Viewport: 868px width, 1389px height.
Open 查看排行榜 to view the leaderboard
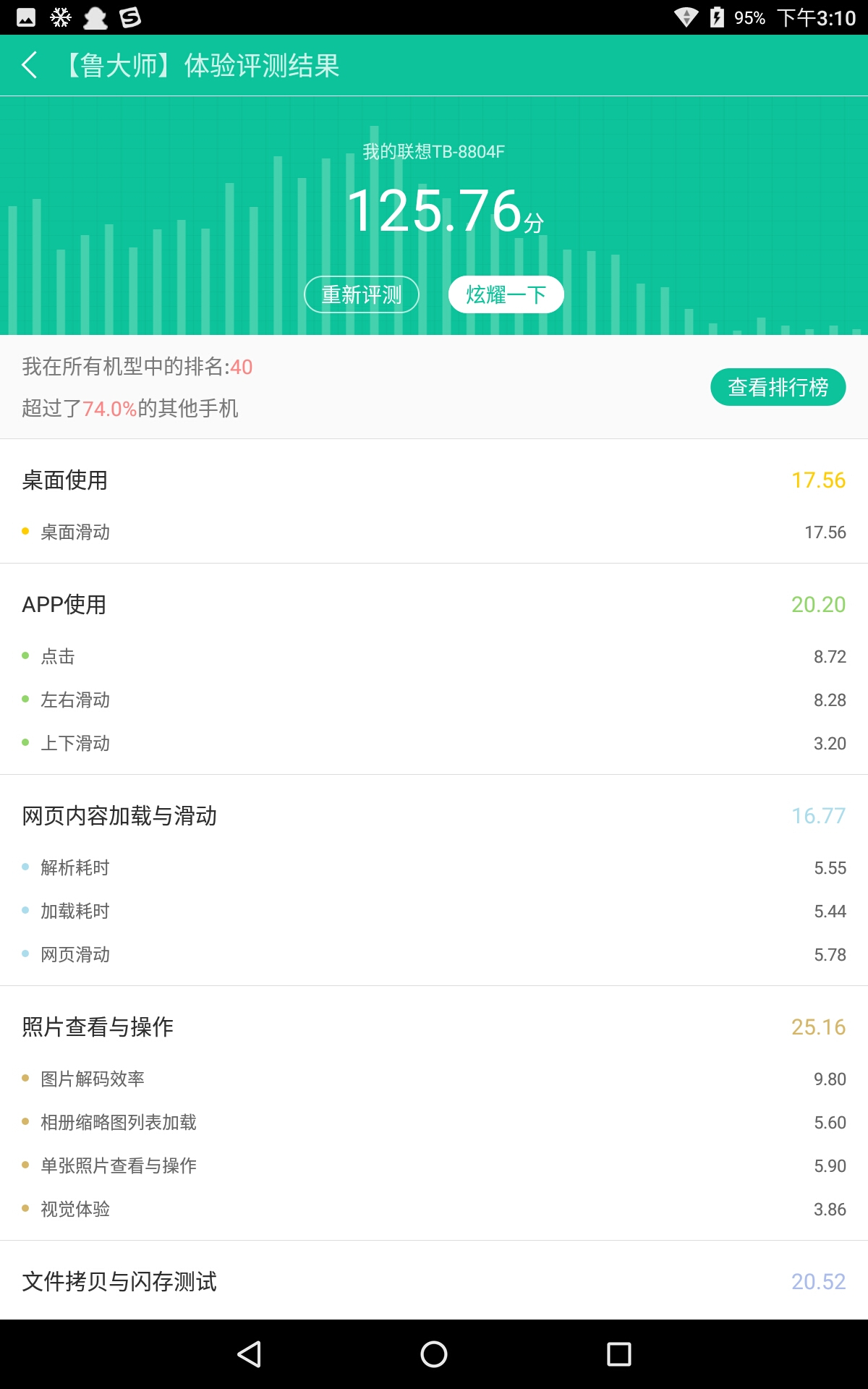click(x=778, y=387)
